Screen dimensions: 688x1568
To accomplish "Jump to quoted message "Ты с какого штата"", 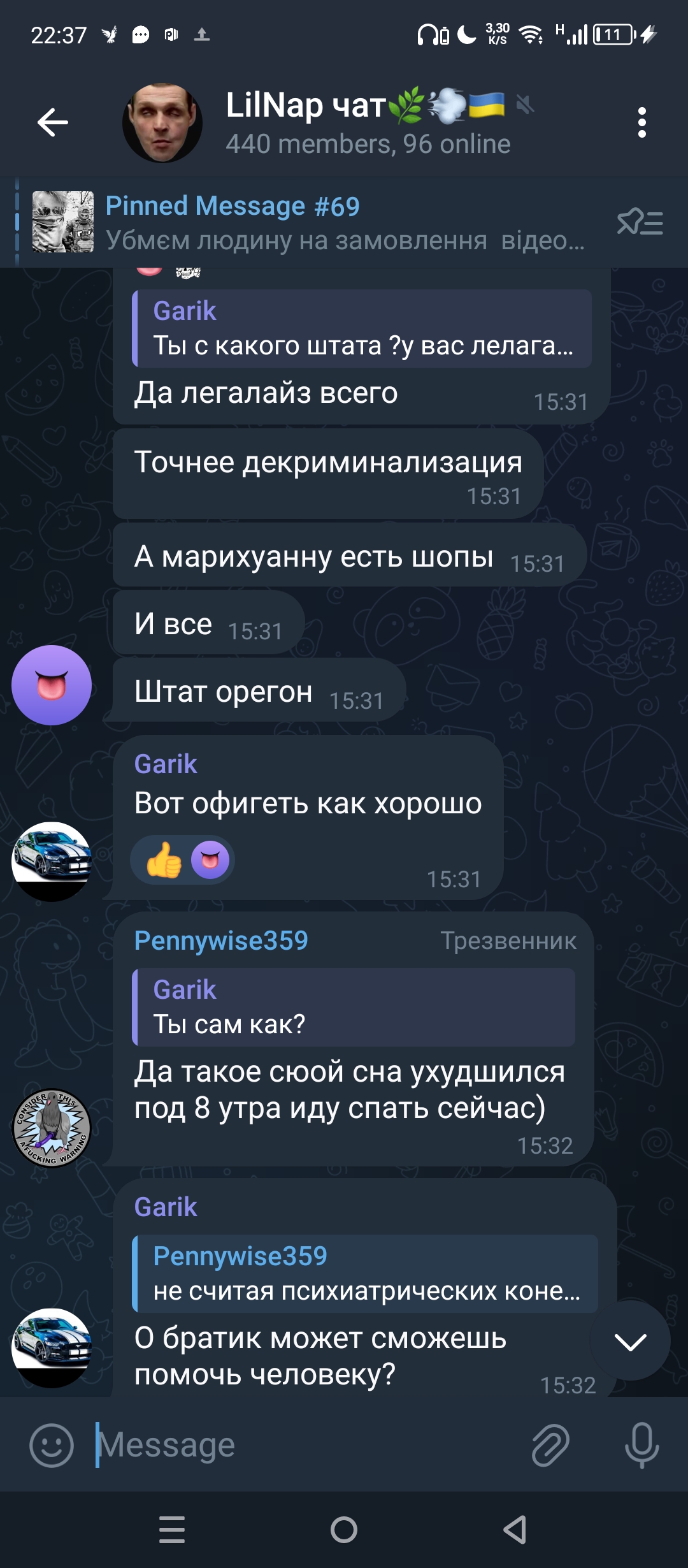I will click(x=362, y=328).
